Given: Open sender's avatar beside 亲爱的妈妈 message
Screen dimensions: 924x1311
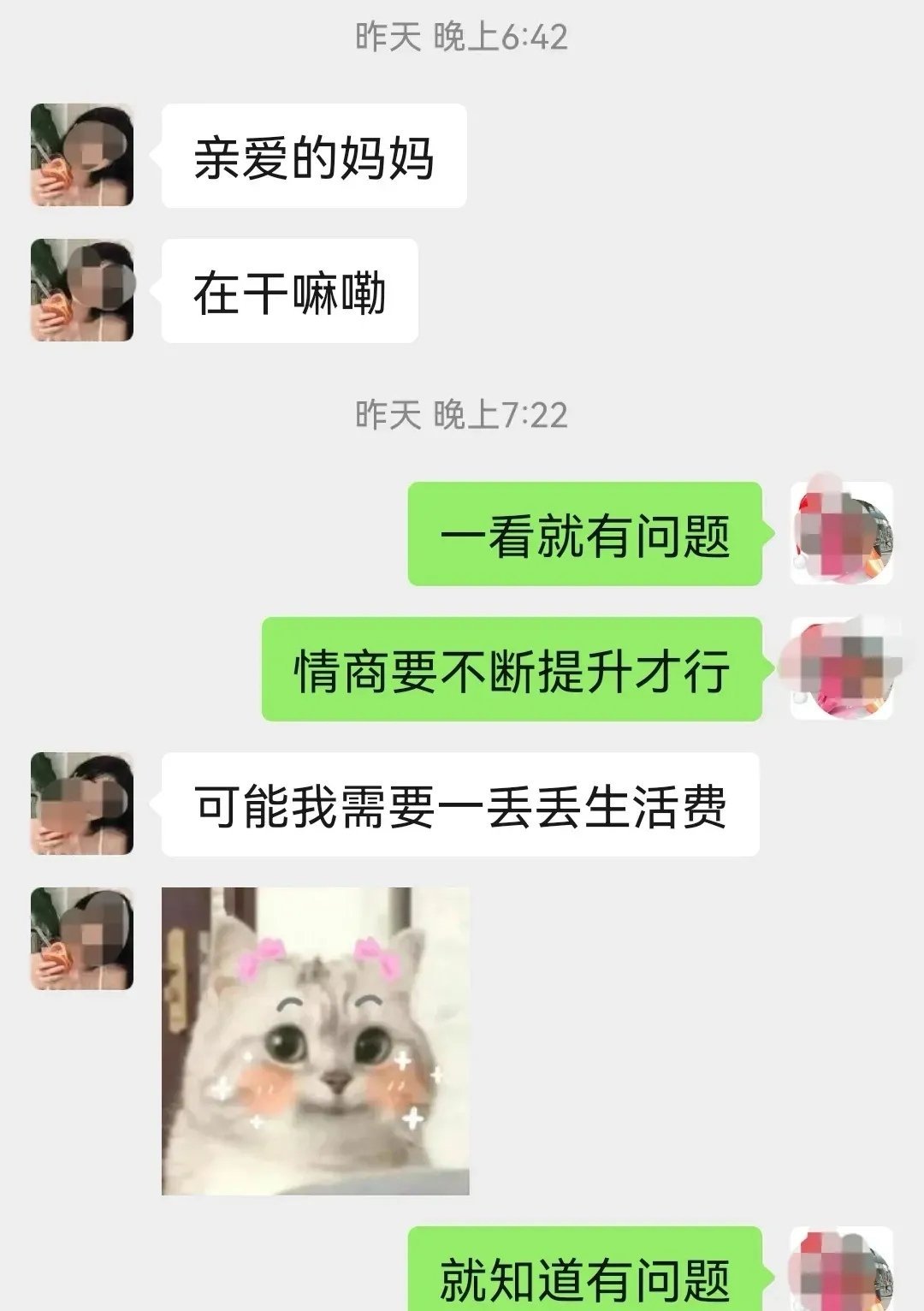Looking at the screenshot, I should (82, 155).
